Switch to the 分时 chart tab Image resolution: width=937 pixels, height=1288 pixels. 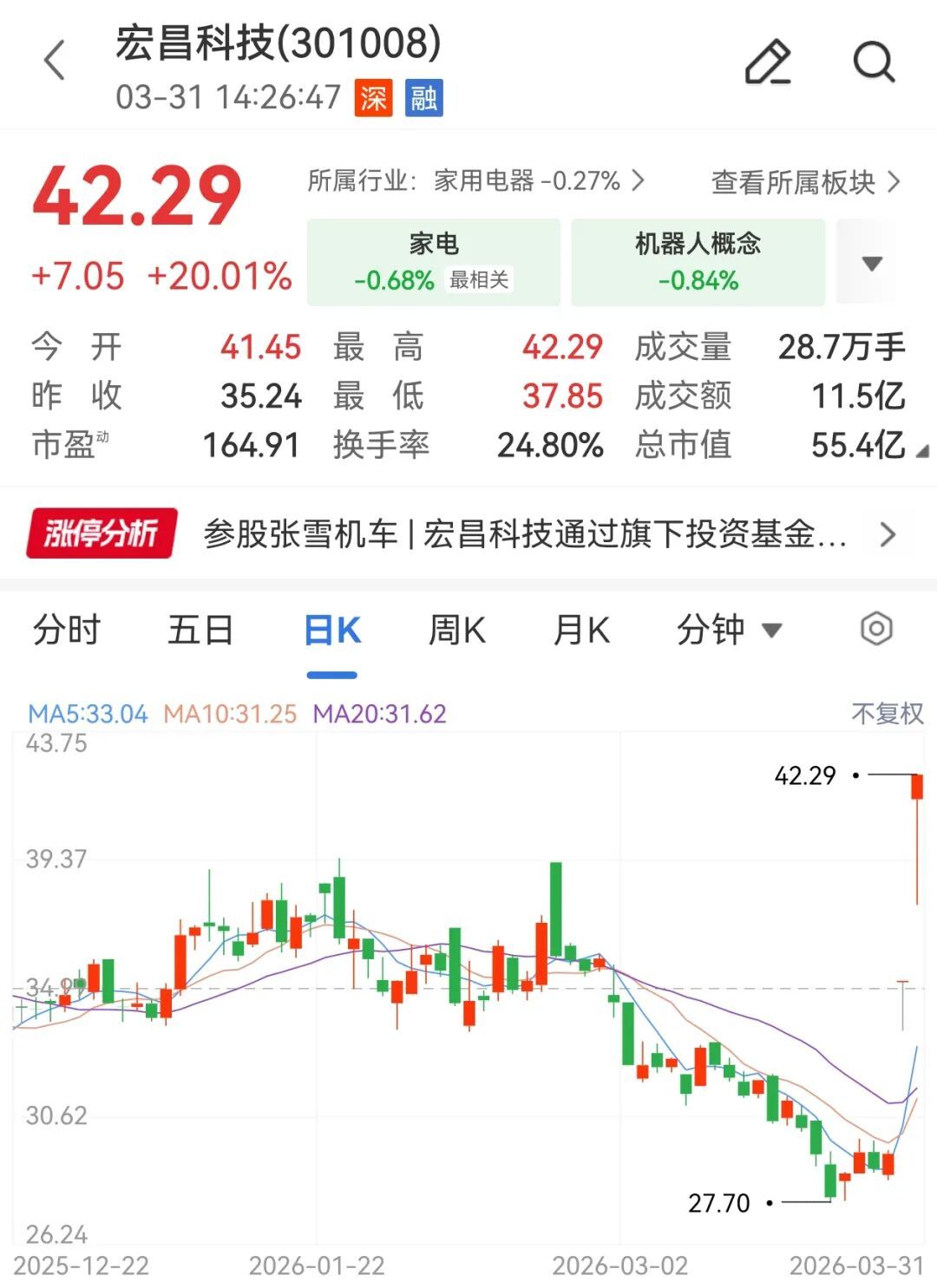(x=67, y=630)
